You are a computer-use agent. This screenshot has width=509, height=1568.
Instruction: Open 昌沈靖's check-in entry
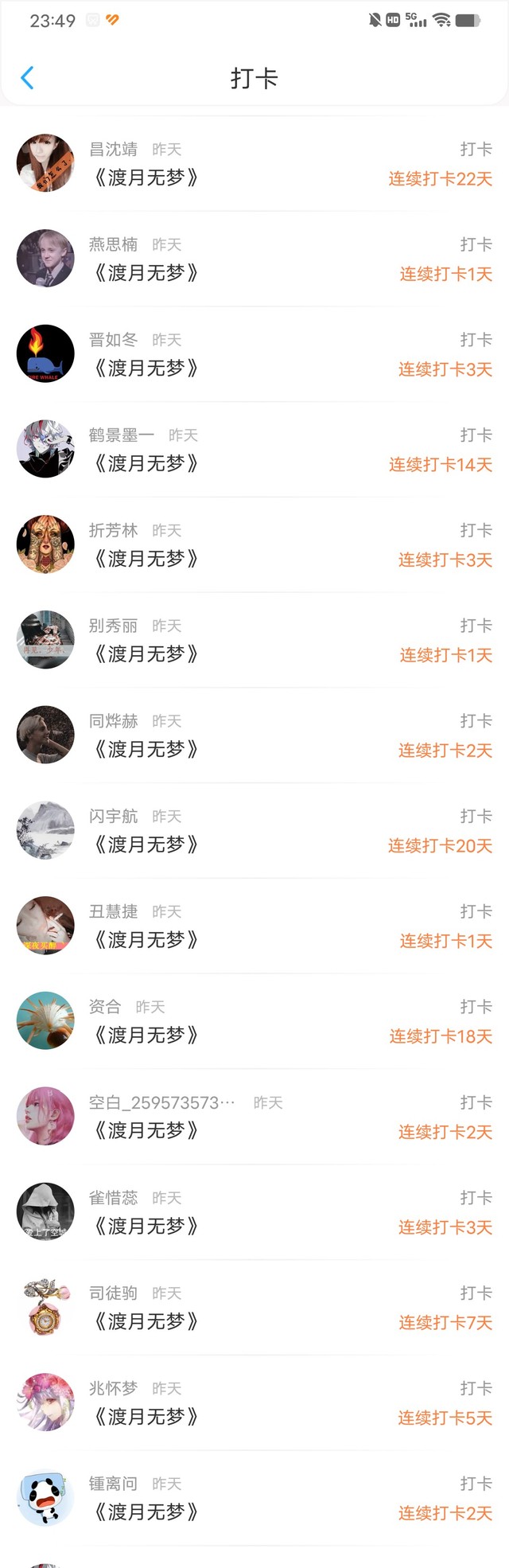(x=254, y=163)
